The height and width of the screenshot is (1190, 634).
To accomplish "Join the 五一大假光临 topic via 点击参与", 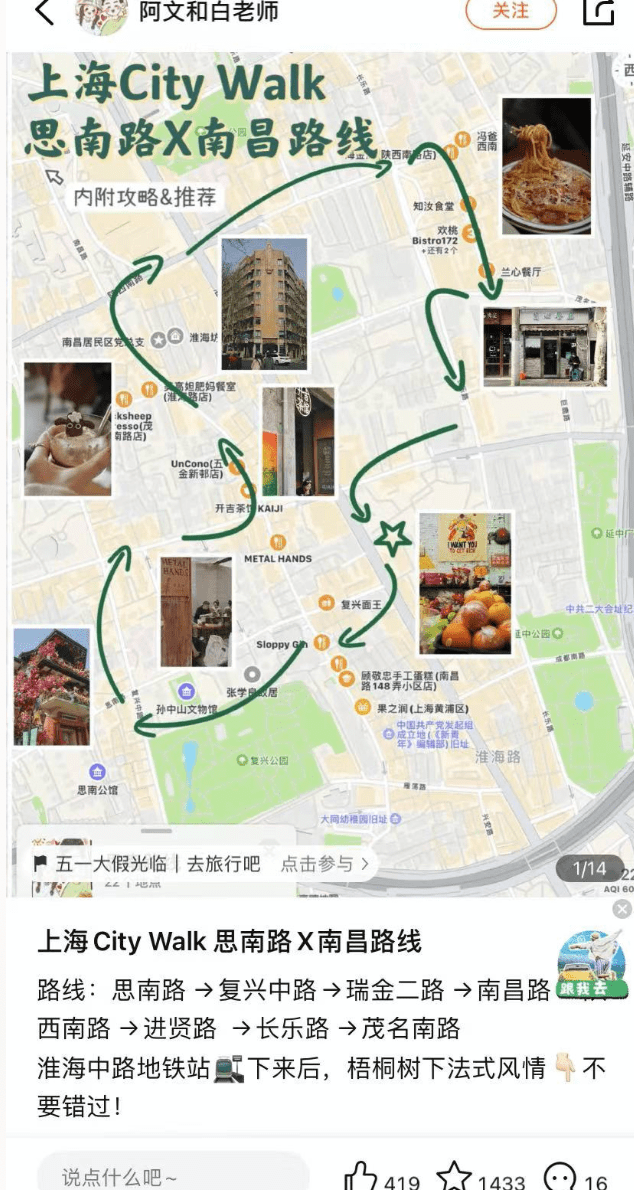I will (x=325, y=864).
